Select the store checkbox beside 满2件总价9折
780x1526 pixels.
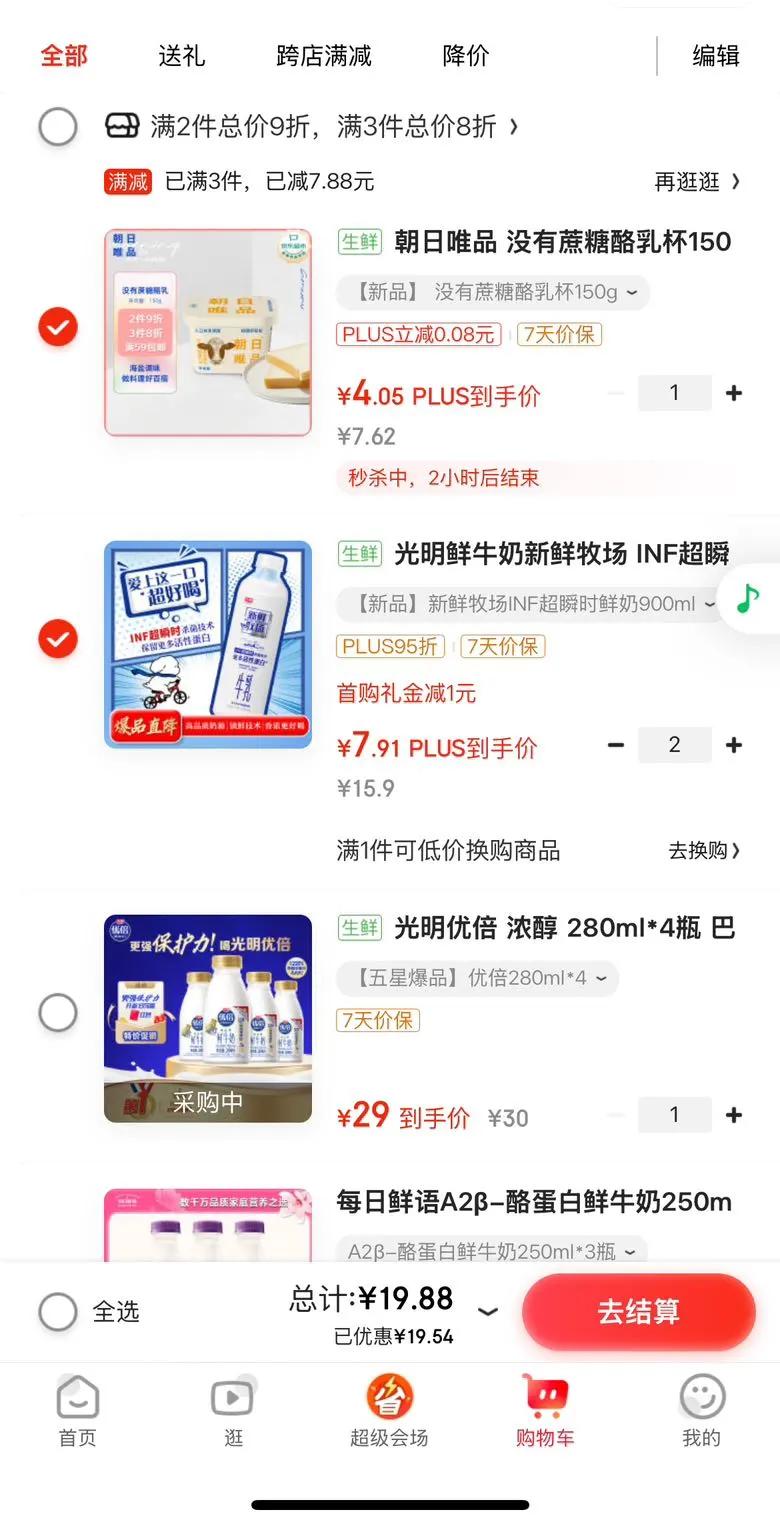(57, 127)
